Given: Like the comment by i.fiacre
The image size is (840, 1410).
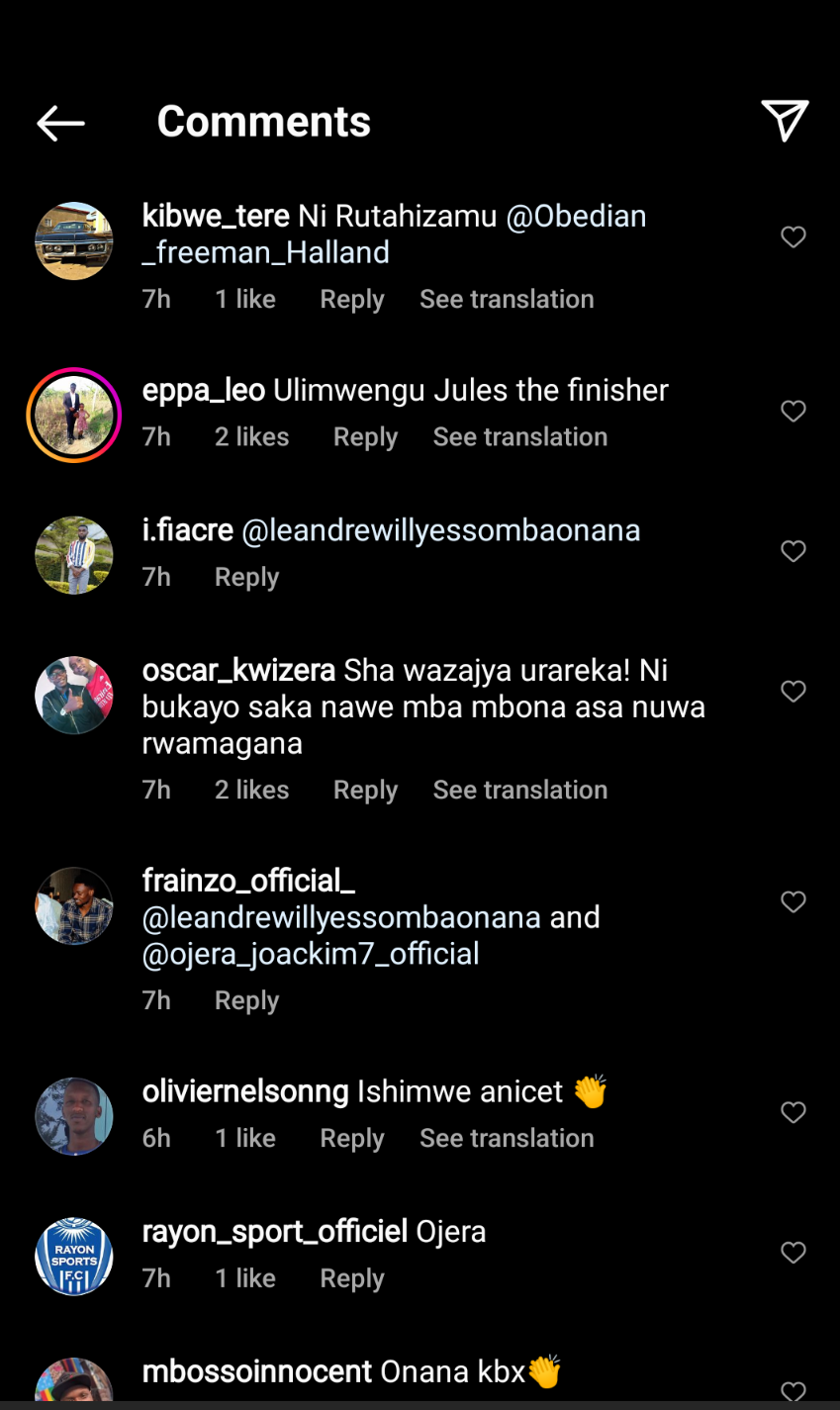Looking at the screenshot, I should 793,551.
